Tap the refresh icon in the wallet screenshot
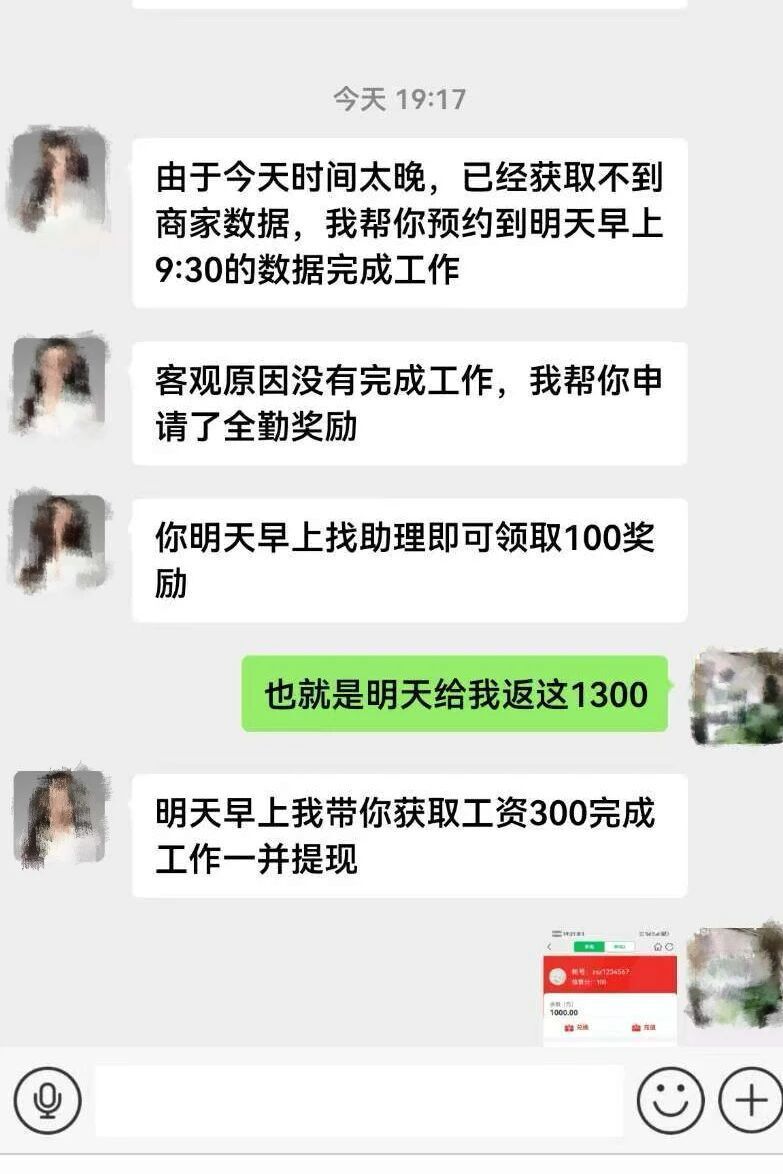783x1174 pixels. click(668, 947)
